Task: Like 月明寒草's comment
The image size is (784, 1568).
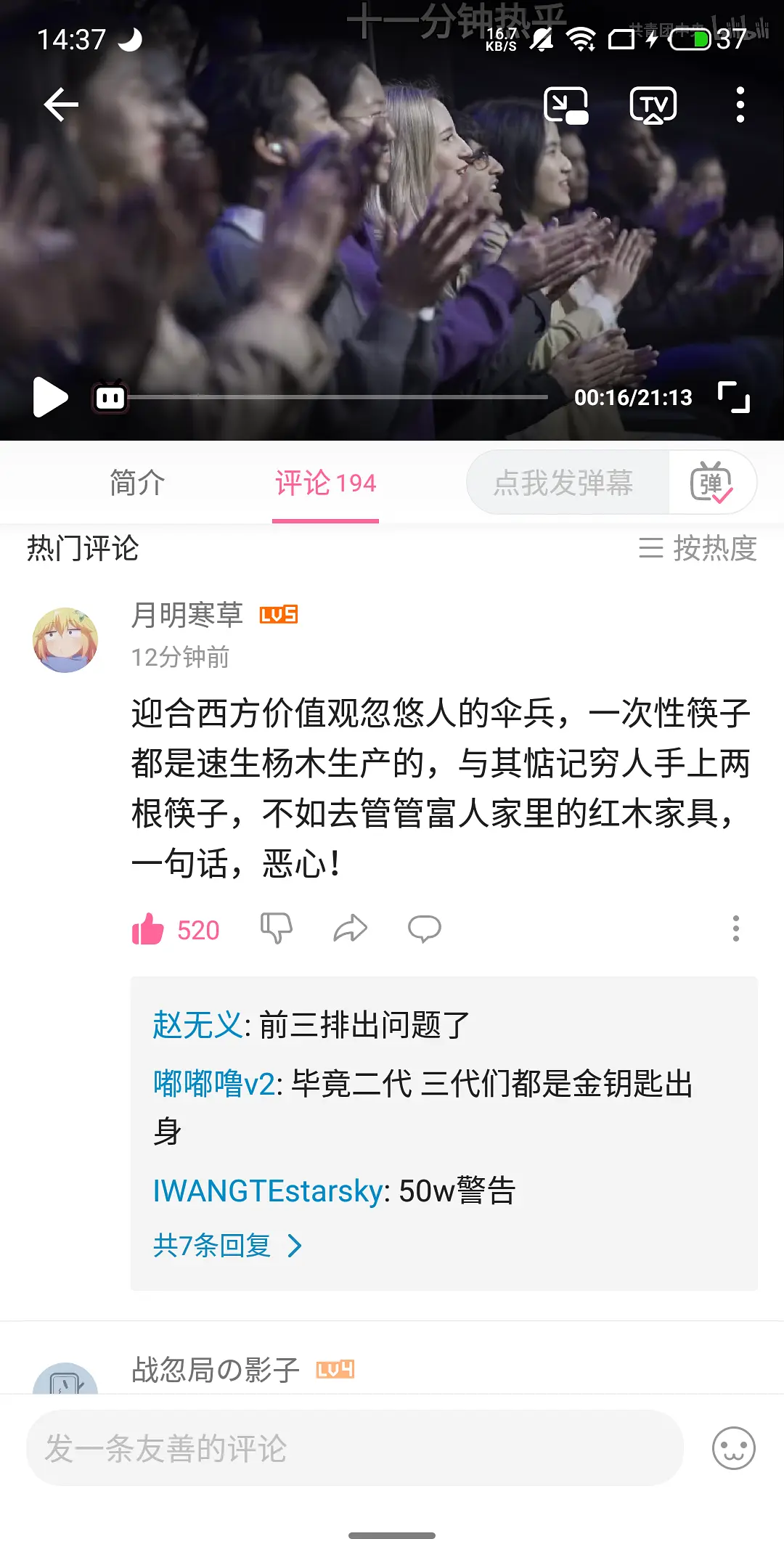Action: coord(148,929)
